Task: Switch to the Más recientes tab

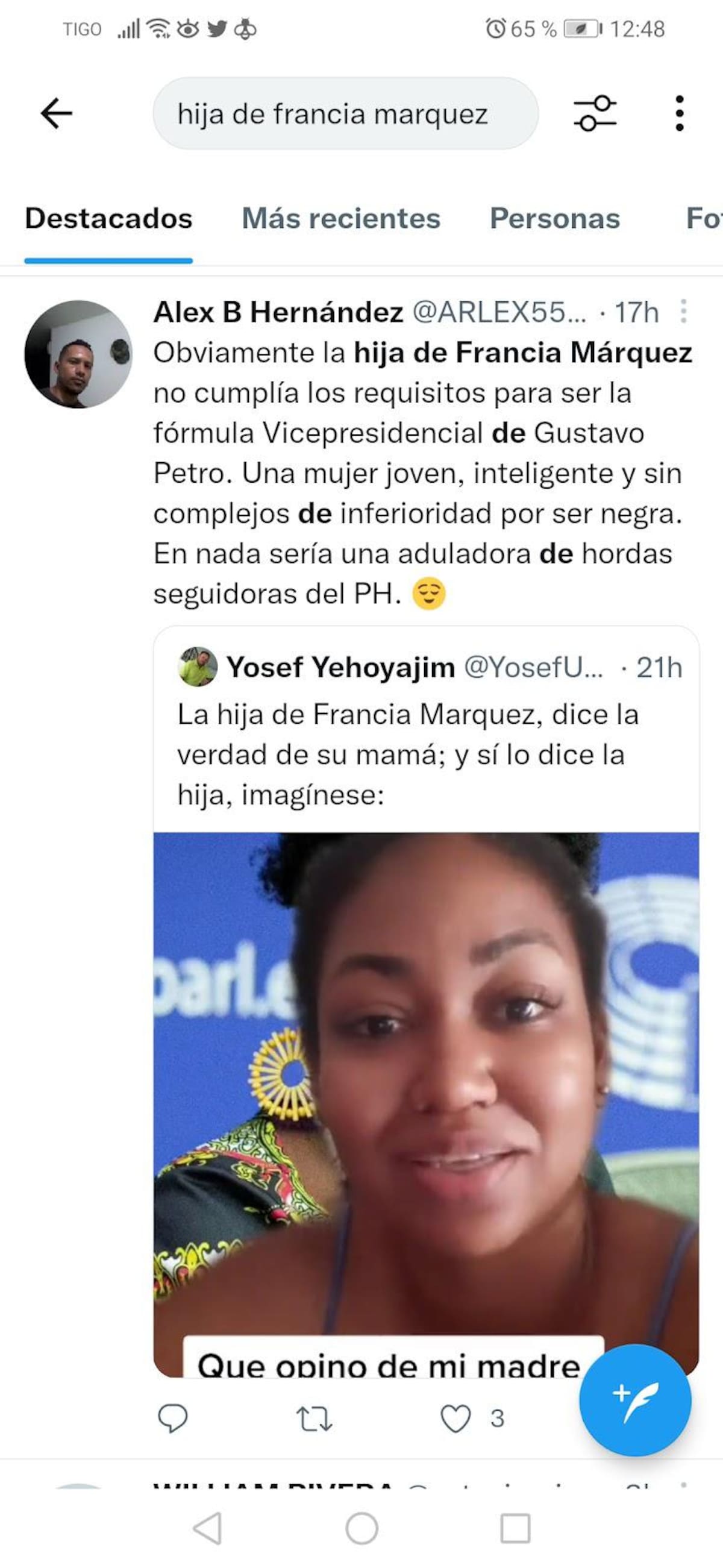Action: pyautogui.click(x=341, y=219)
